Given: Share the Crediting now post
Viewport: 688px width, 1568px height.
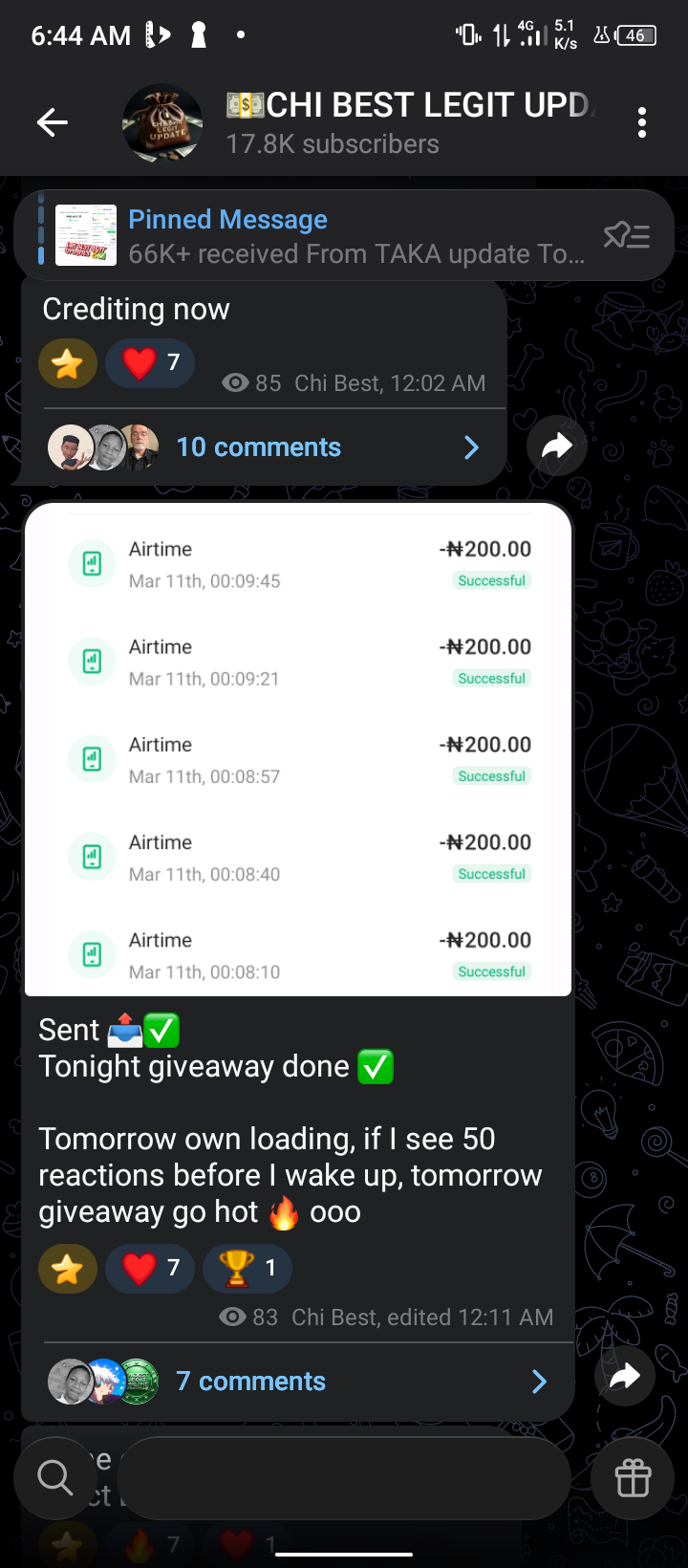Looking at the screenshot, I should [557, 446].
